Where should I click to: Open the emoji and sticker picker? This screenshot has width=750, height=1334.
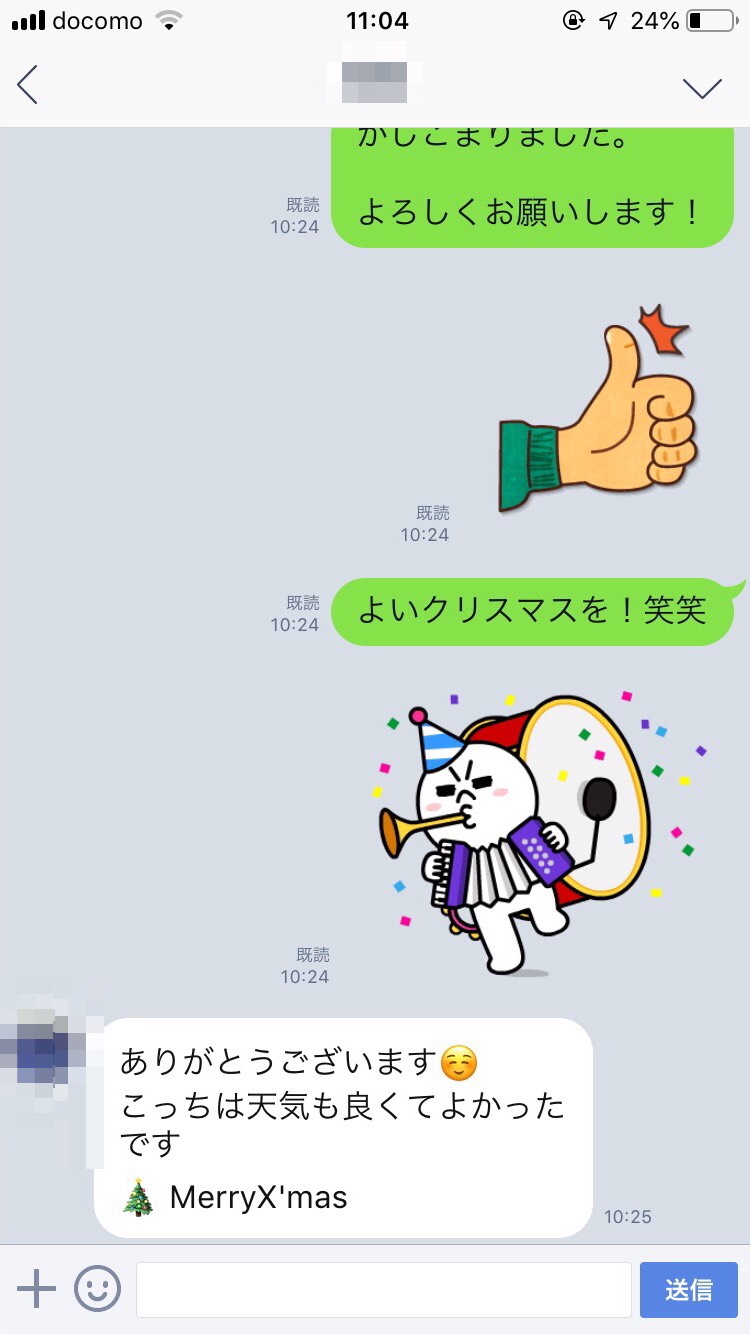click(x=97, y=1289)
